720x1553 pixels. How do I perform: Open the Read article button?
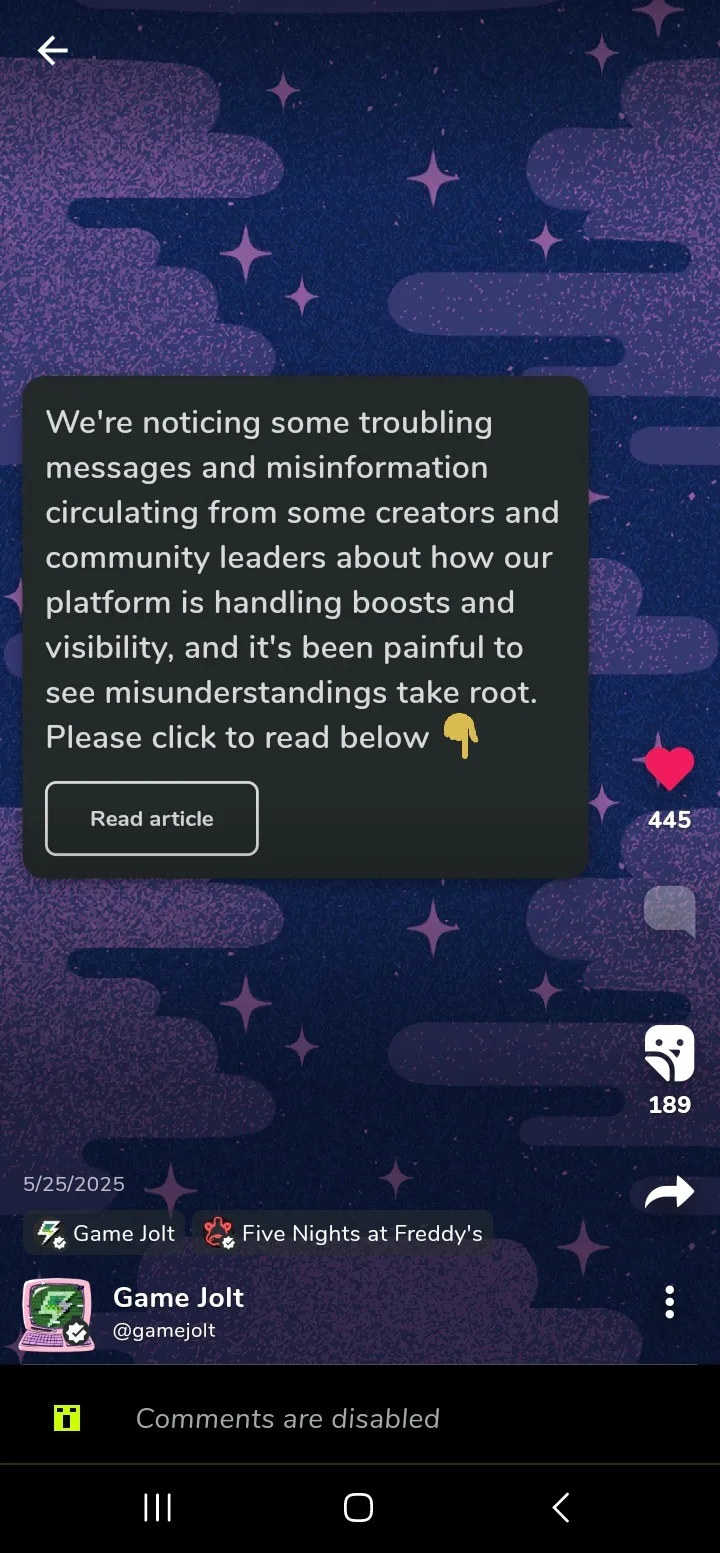pyautogui.click(x=152, y=819)
